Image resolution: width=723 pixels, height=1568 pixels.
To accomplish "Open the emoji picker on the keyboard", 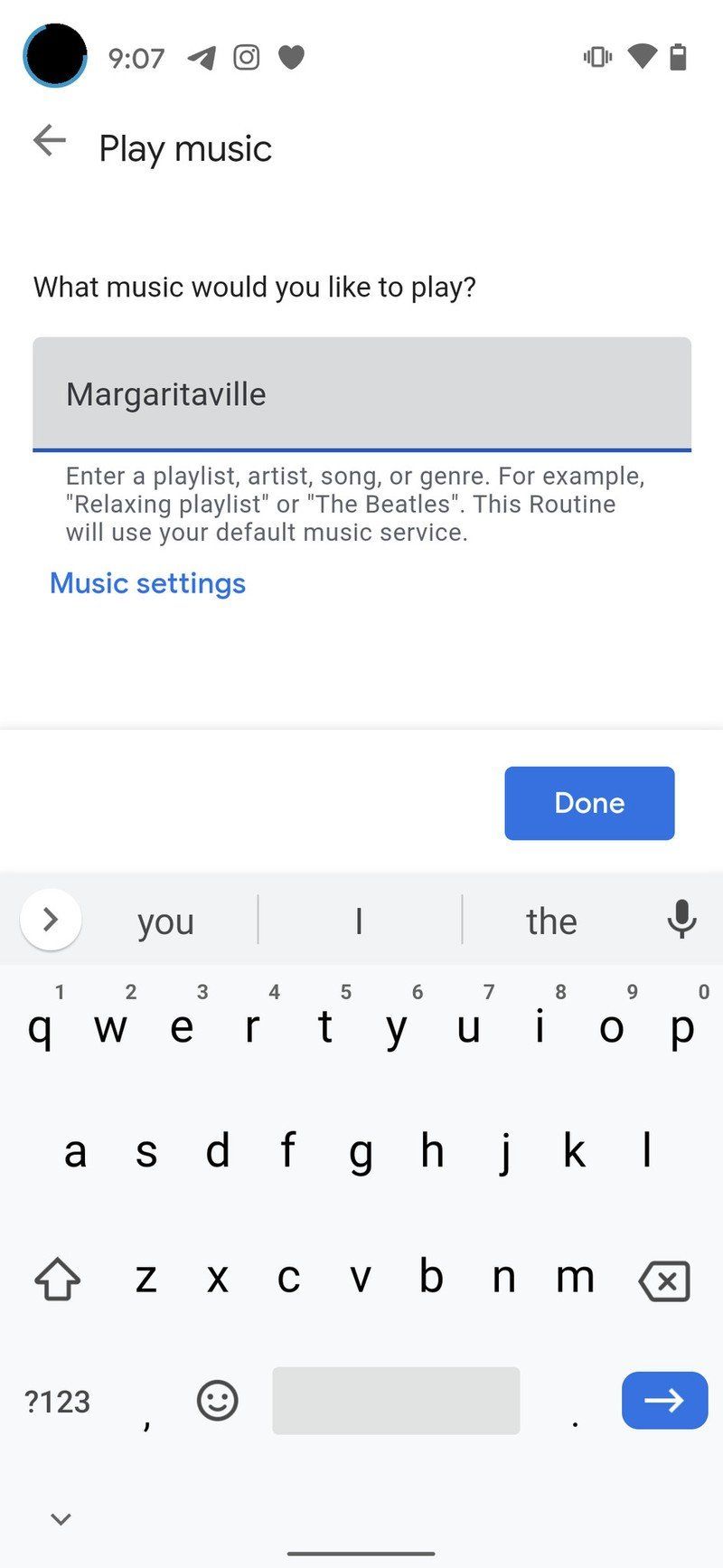I will 216,1401.
